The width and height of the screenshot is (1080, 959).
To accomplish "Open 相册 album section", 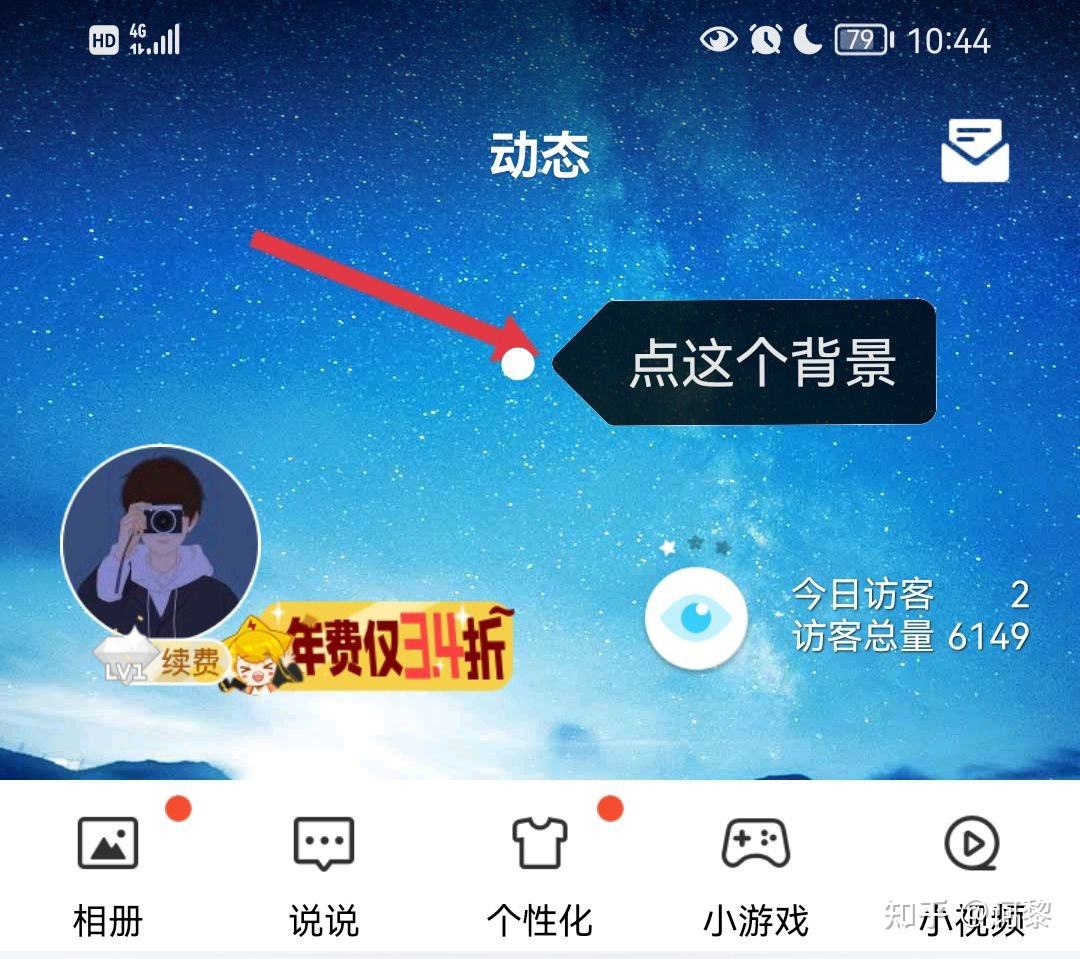I will [108, 872].
